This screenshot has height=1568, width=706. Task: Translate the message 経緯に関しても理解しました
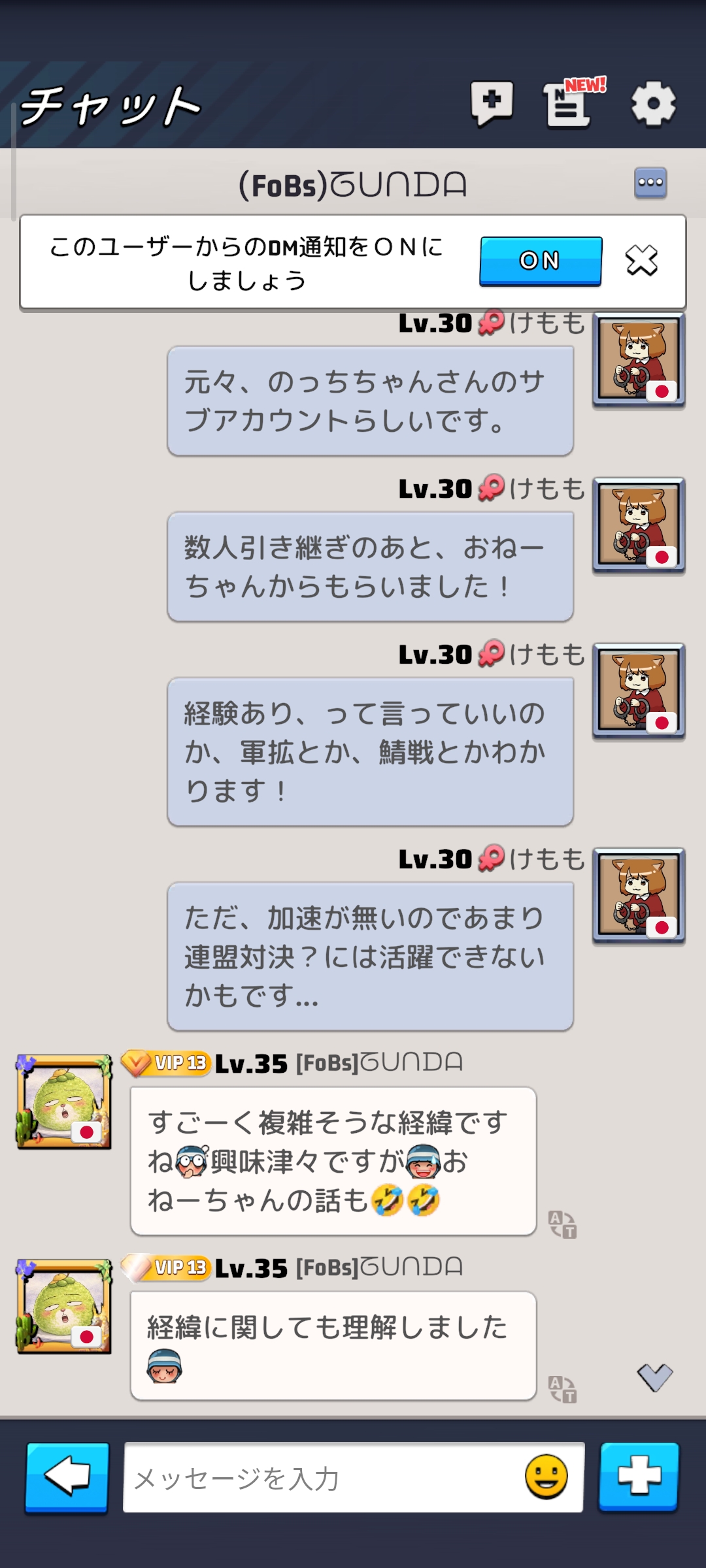click(562, 1389)
